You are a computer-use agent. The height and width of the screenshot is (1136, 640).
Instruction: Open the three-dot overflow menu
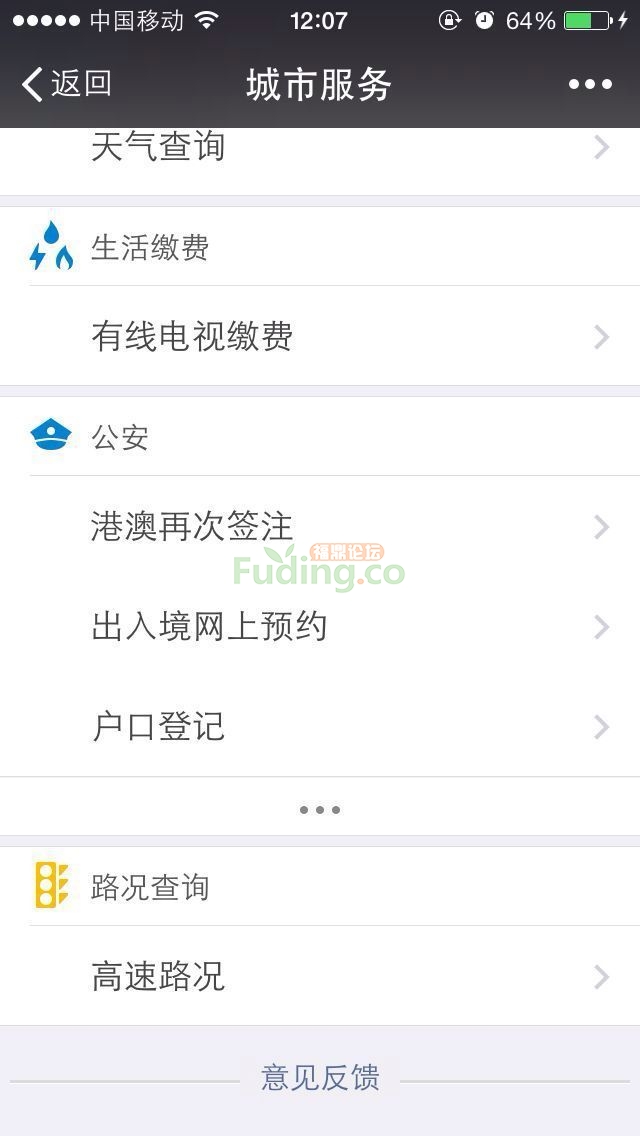pyautogui.click(x=590, y=85)
